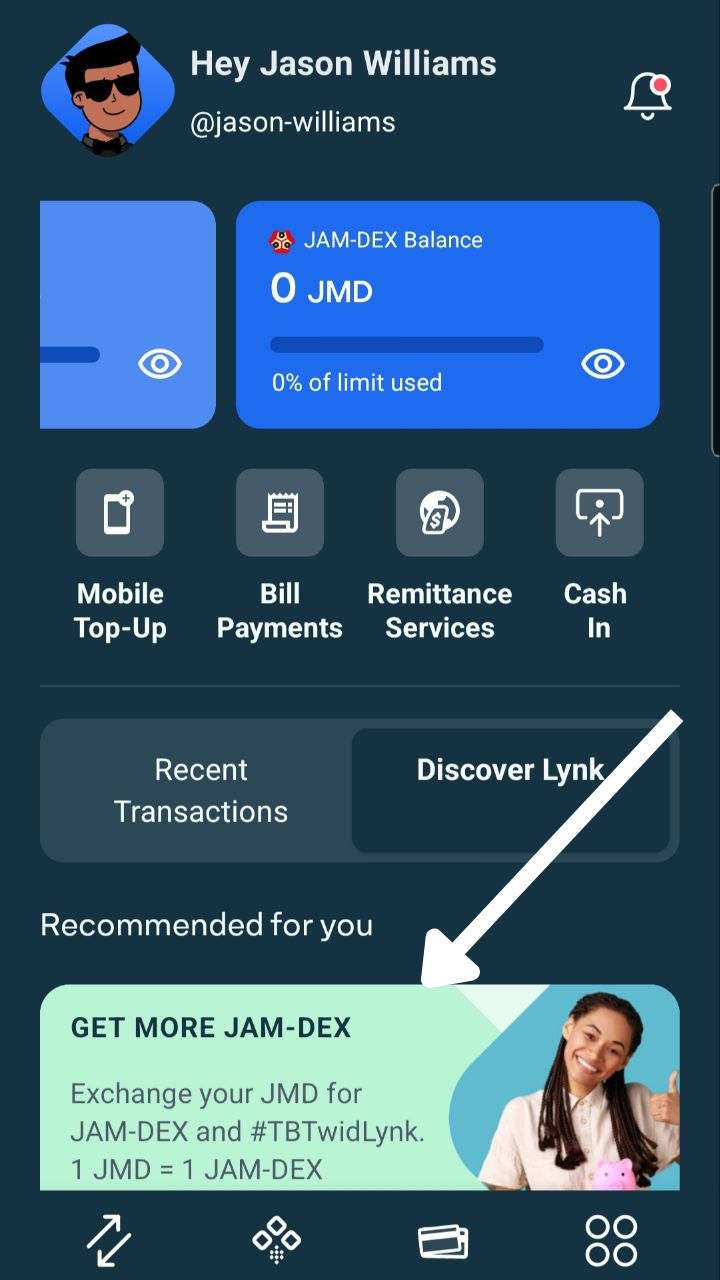
Task: Go to Bill Payments
Action: 280,513
